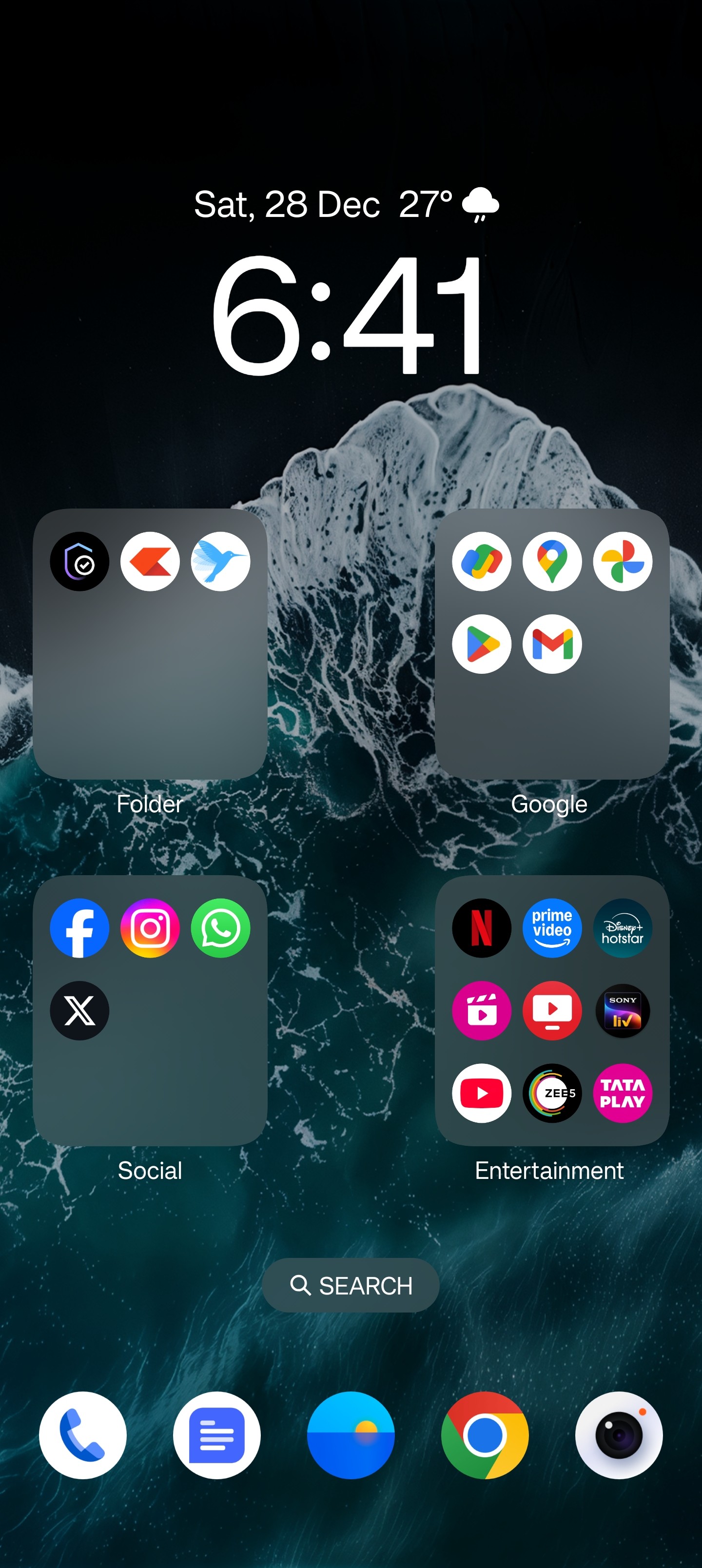Launch the Camera app
Image resolution: width=702 pixels, height=1568 pixels.
click(x=619, y=1435)
